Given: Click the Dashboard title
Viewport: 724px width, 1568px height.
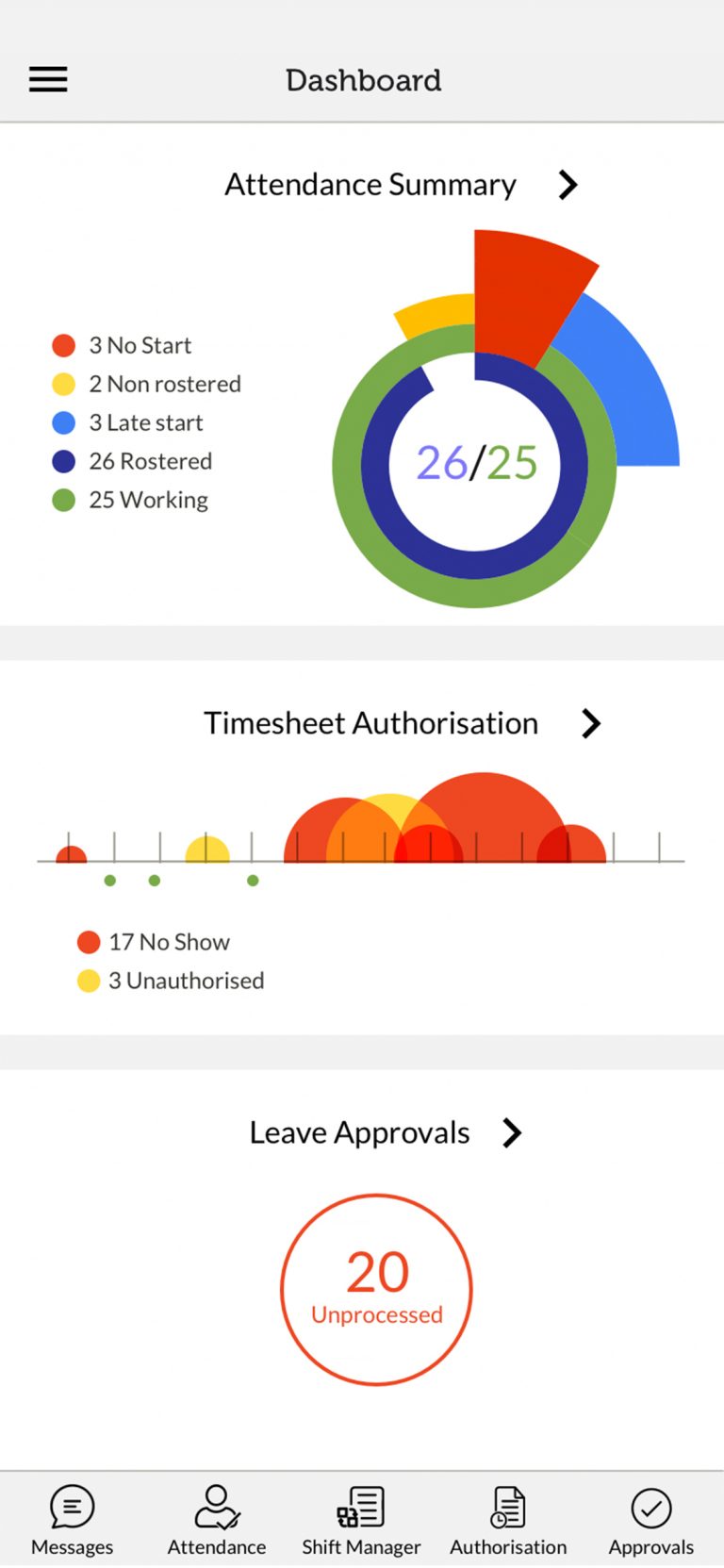Looking at the screenshot, I should point(363,80).
